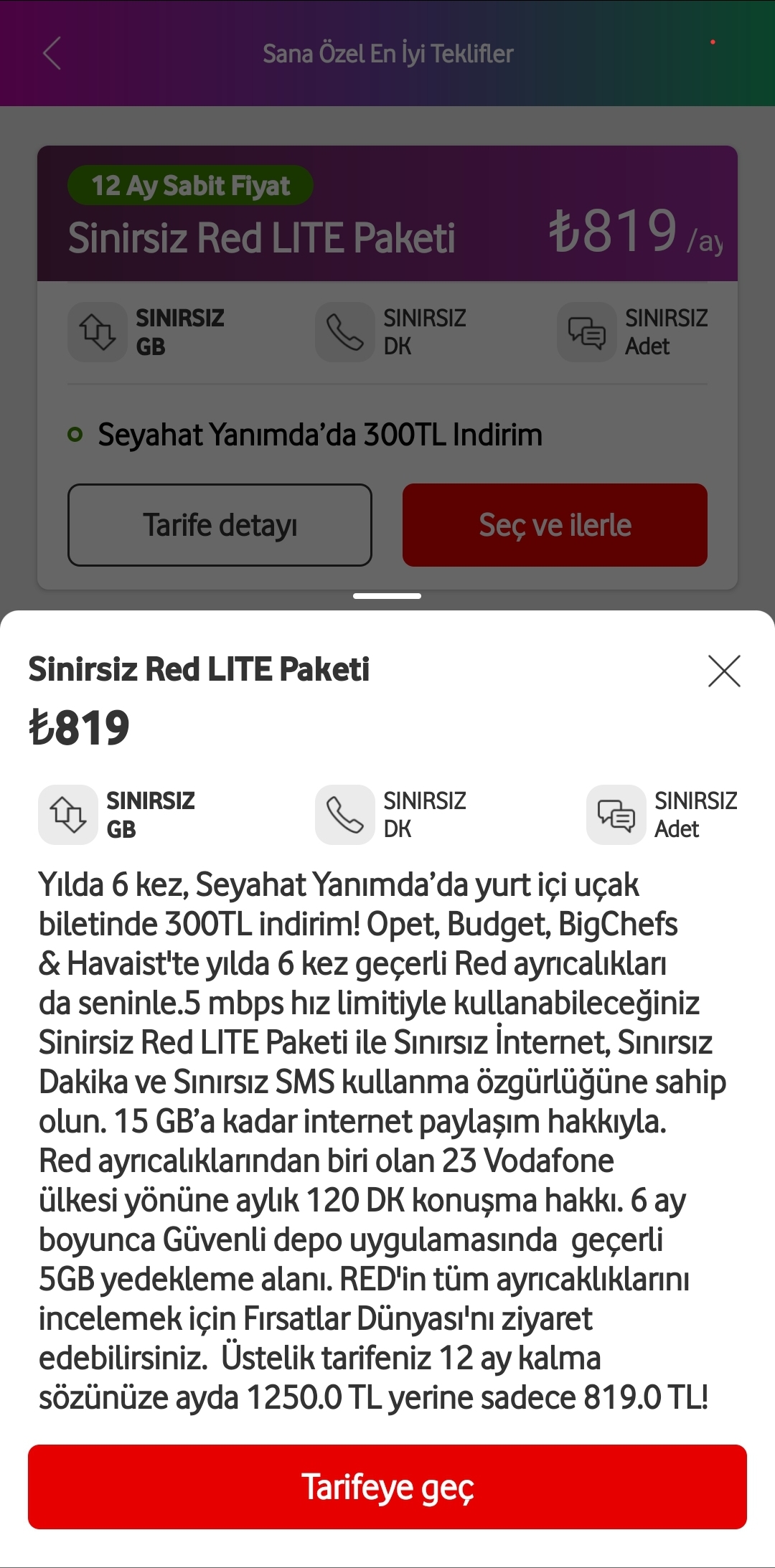Tap the Tarifeye geç button
Viewport: 775px width, 1568px height.
click(387, 1487)
